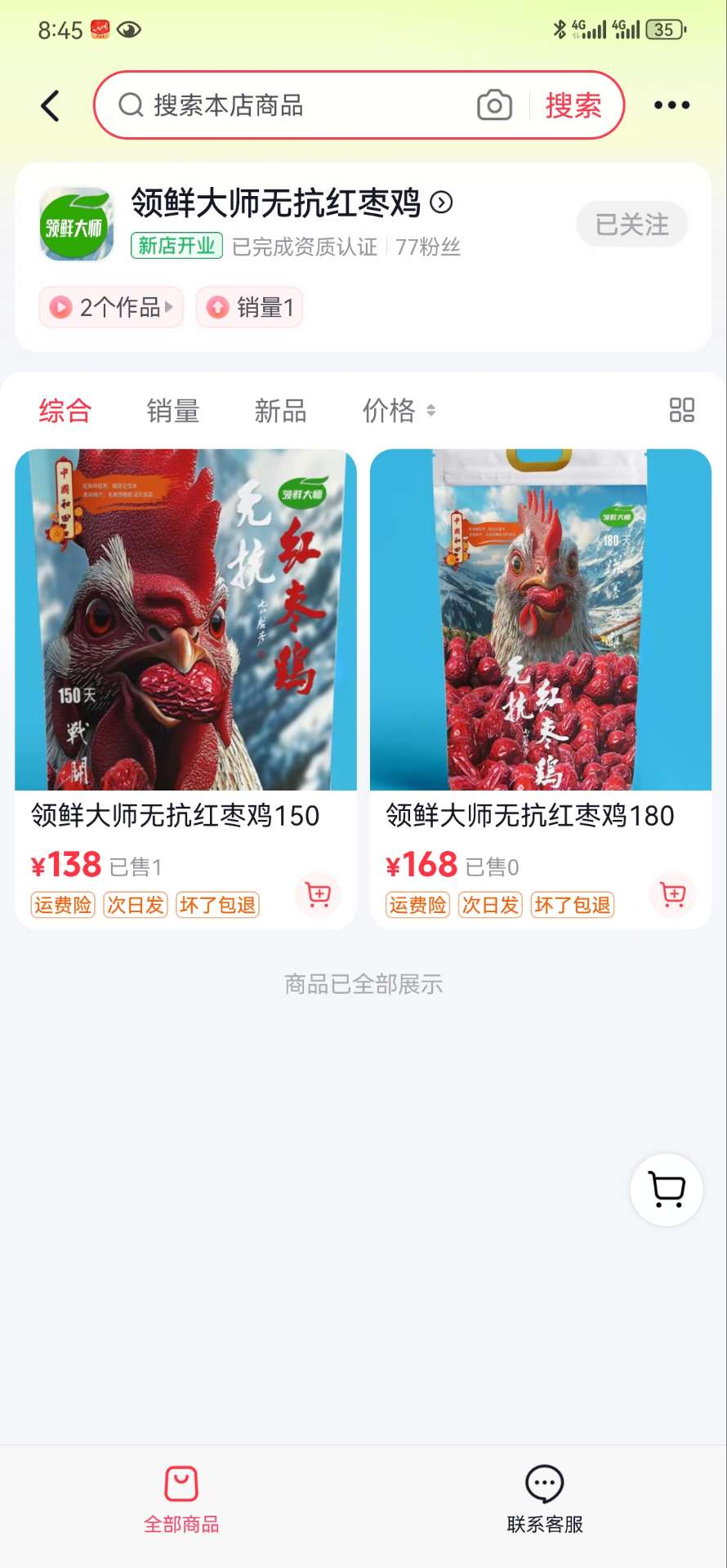Screen dimensions: 727x1568
Task: Switch to the 新品 tab
Action: (280, 411)
